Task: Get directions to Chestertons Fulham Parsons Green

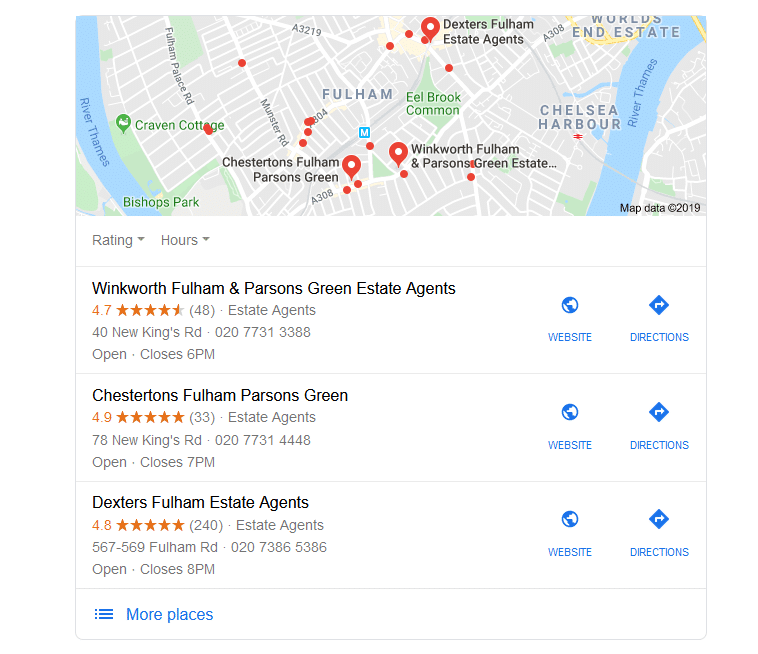Action: coord(659,425)
